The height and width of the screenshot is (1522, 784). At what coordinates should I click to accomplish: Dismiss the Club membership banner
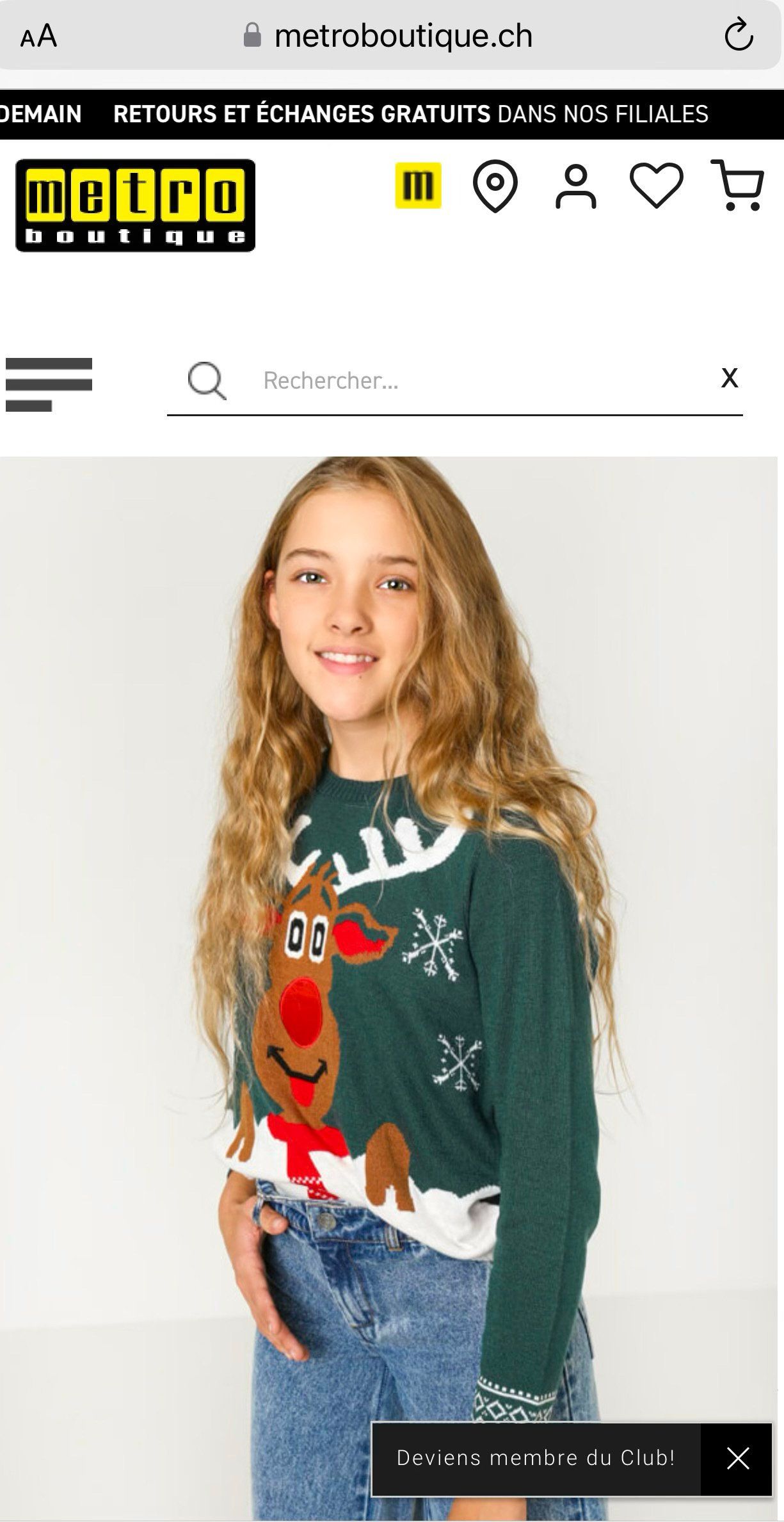737,1459
